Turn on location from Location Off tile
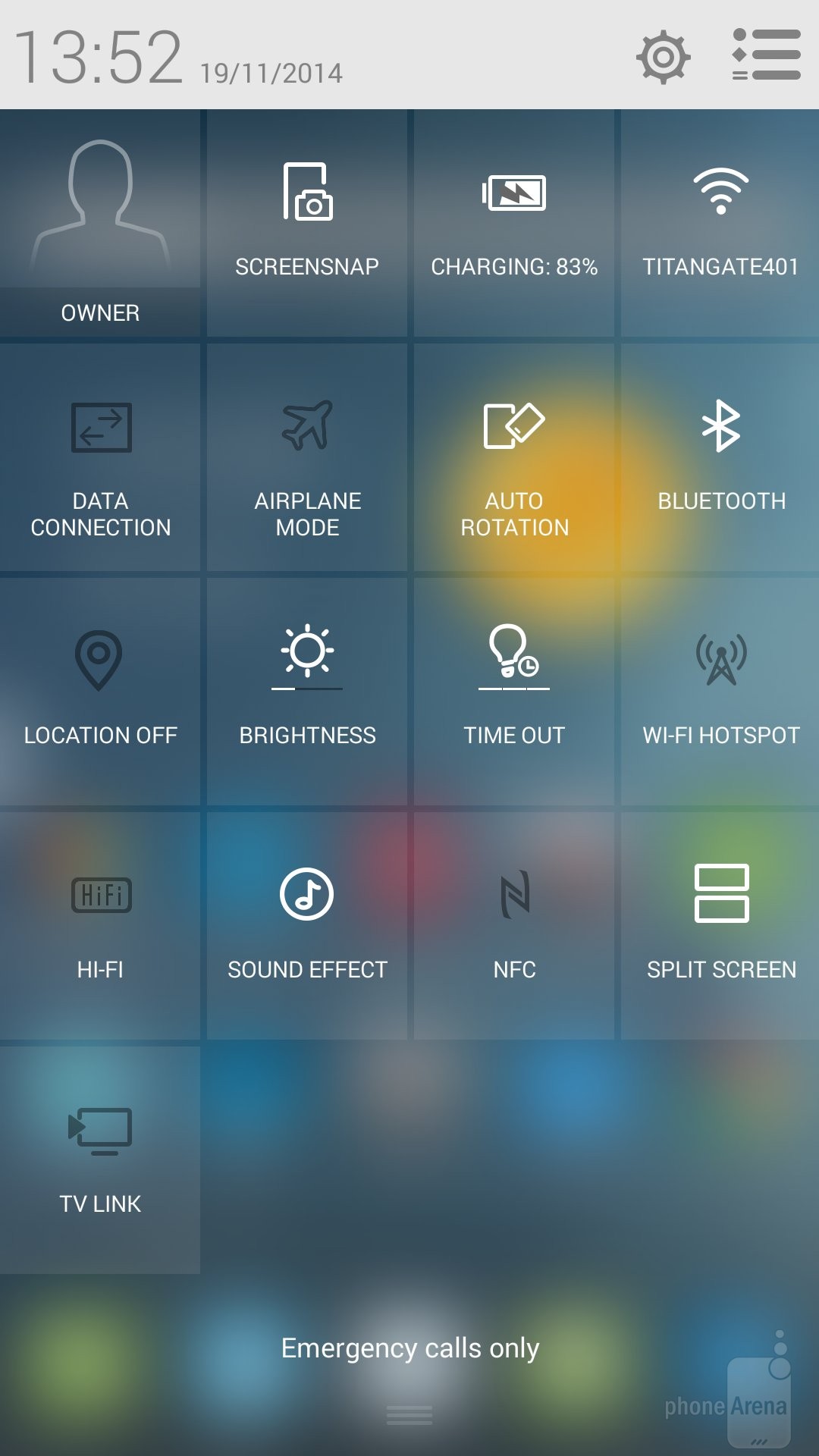This screenshot has height=1456, width=819. pos(100,692)
